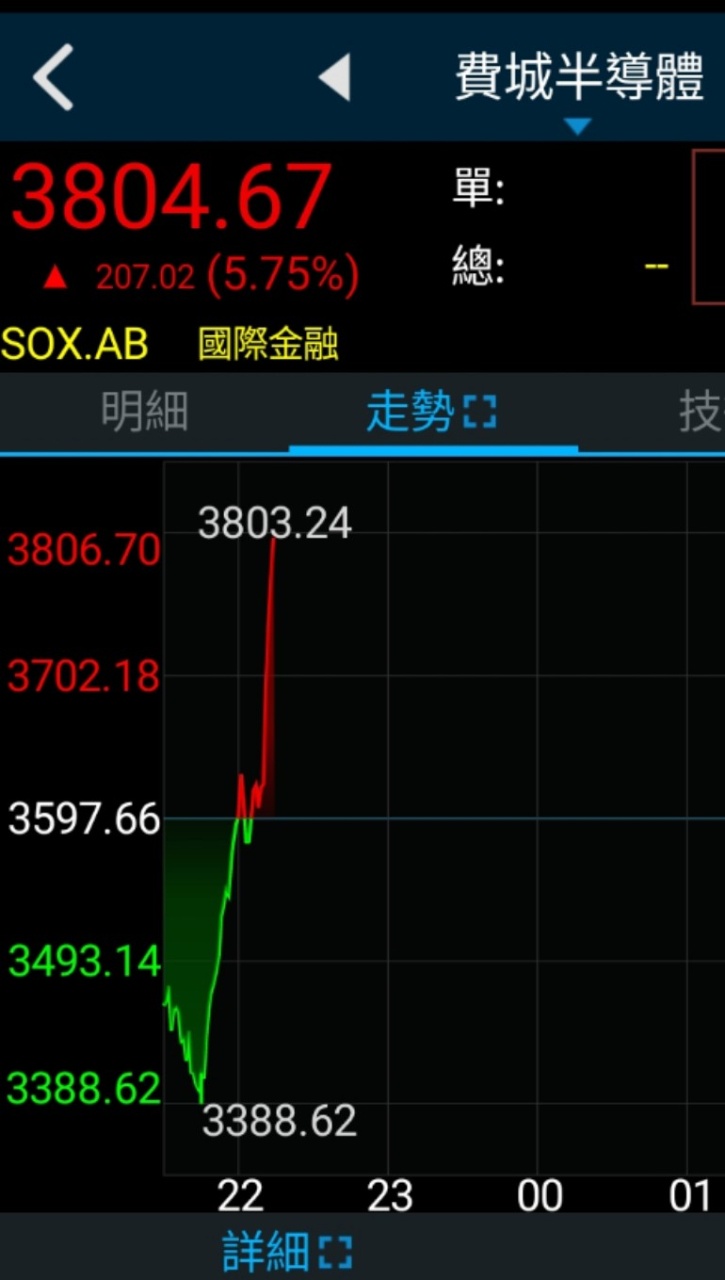Select the 走勢 tab

tap(432, 412)
